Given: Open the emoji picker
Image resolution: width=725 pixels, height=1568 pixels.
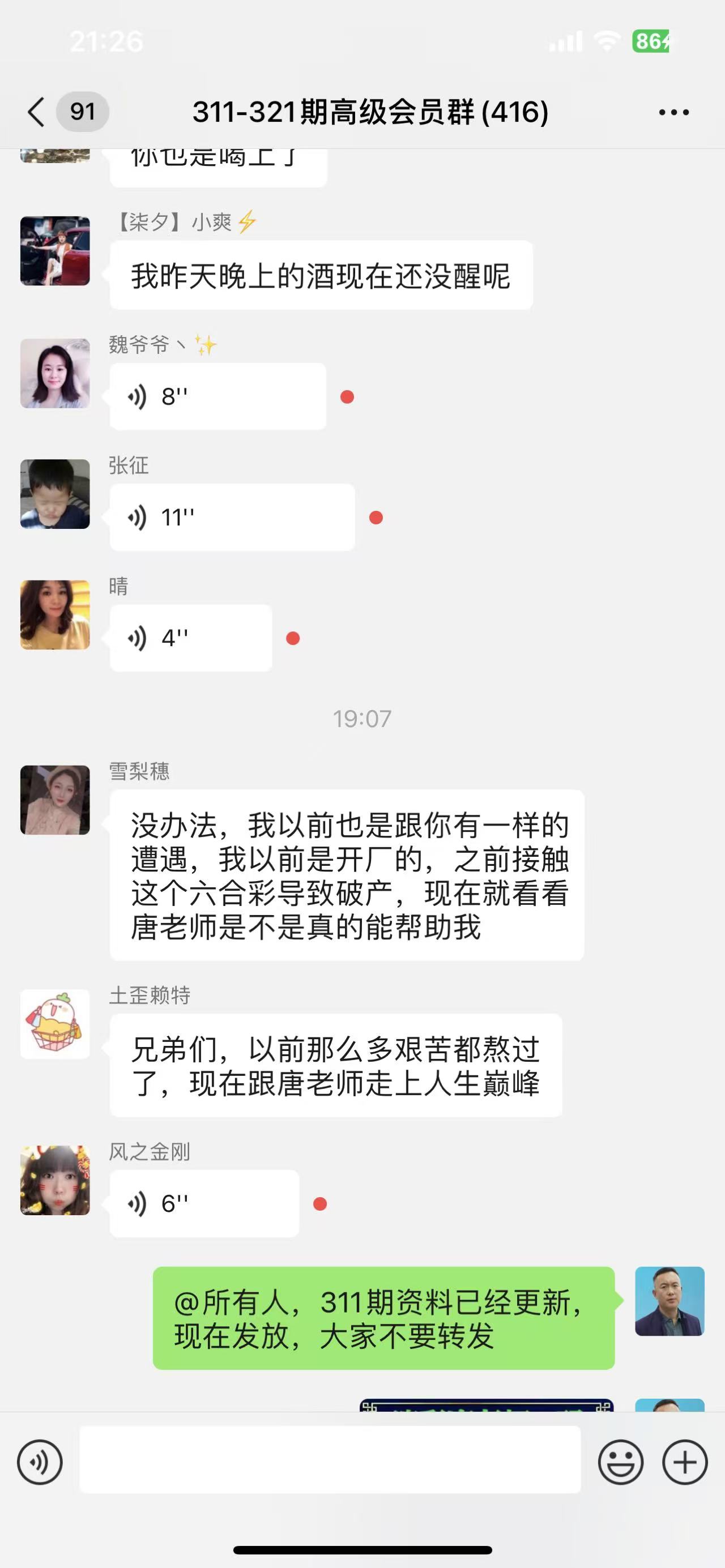Looking at the screenshot, I should coord(620,1462).
